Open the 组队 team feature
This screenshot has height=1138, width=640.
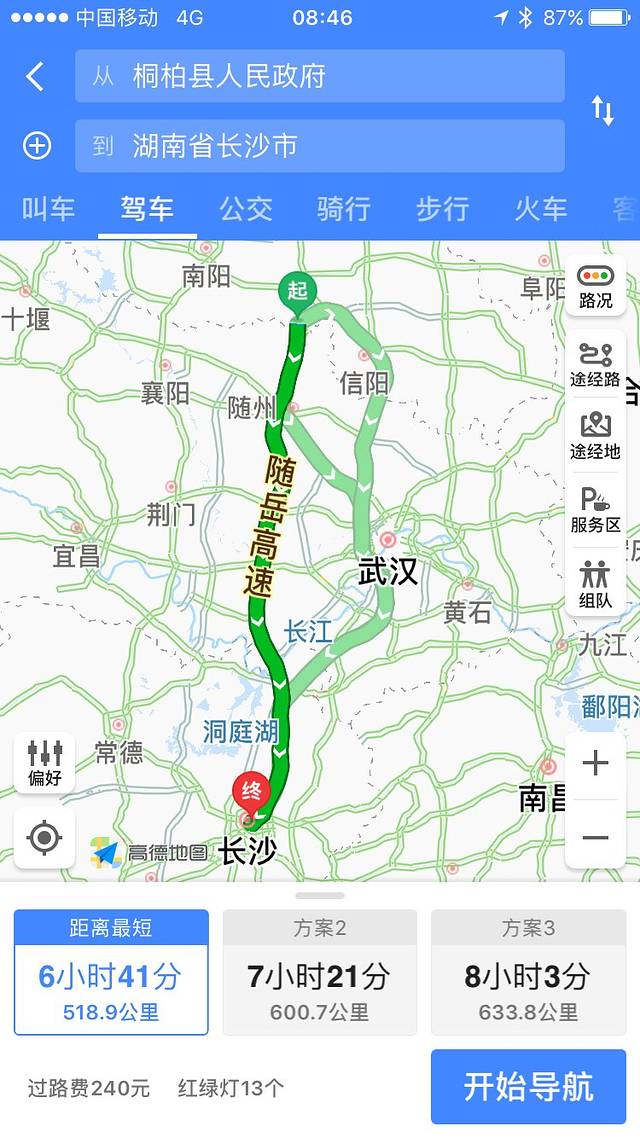click(x=595, y=584)
